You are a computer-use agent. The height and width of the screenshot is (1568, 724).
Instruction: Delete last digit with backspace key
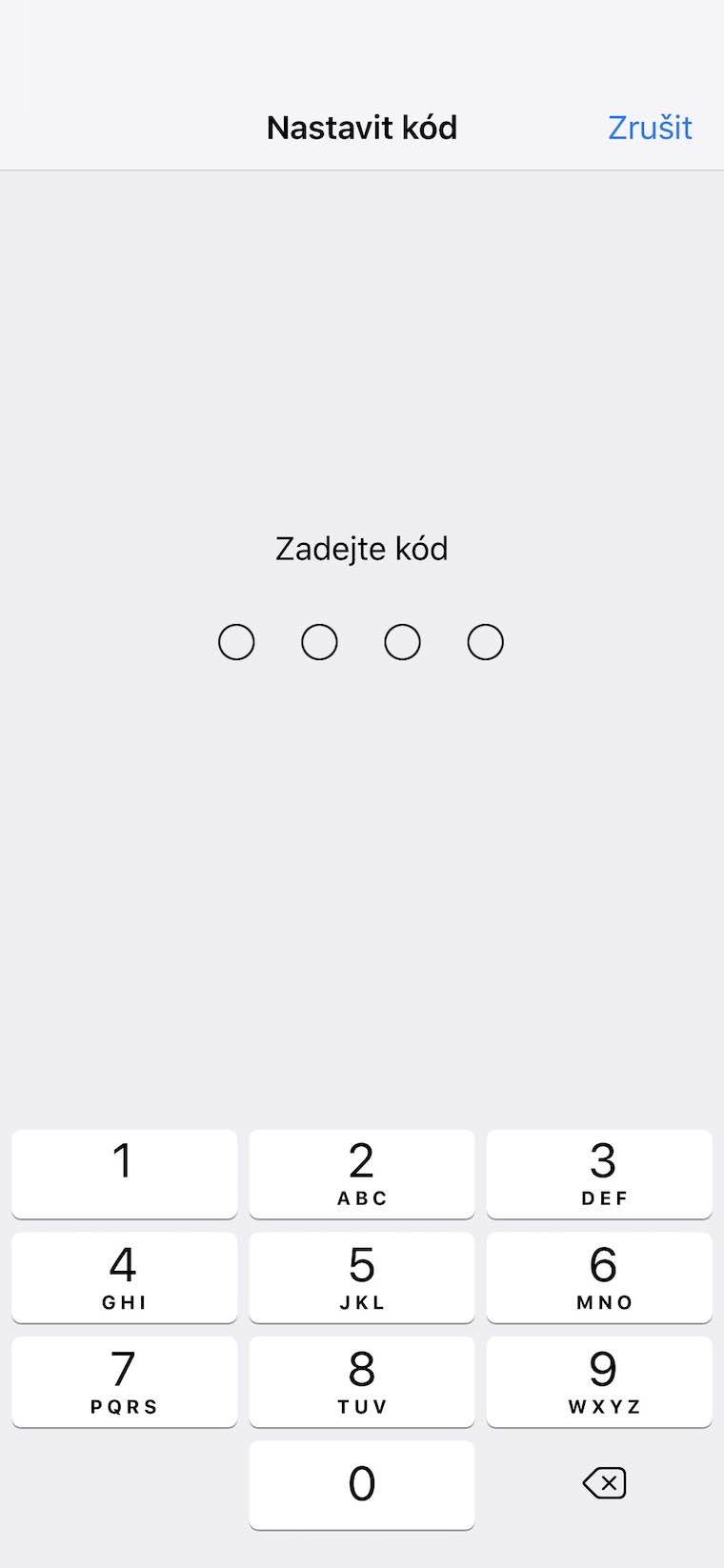click(x=604, y=1483)
